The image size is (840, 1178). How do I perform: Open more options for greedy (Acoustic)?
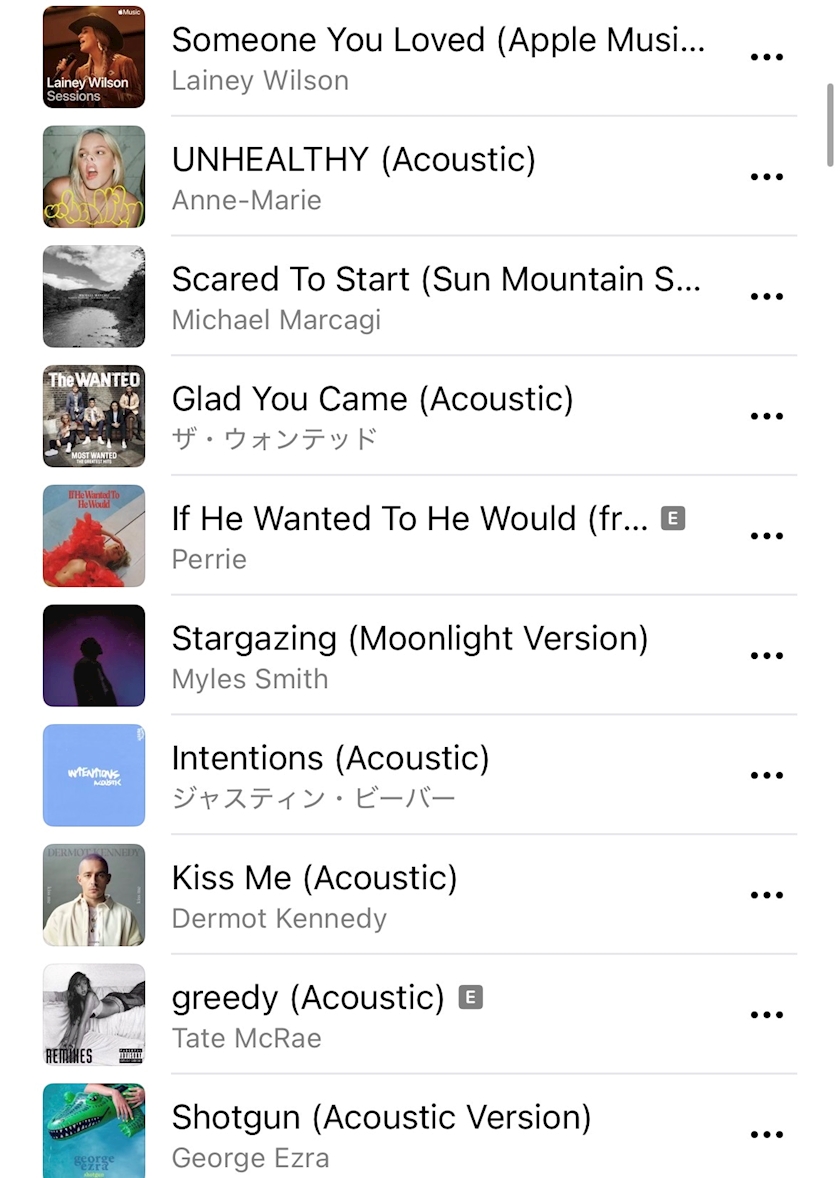[766, 1015]
